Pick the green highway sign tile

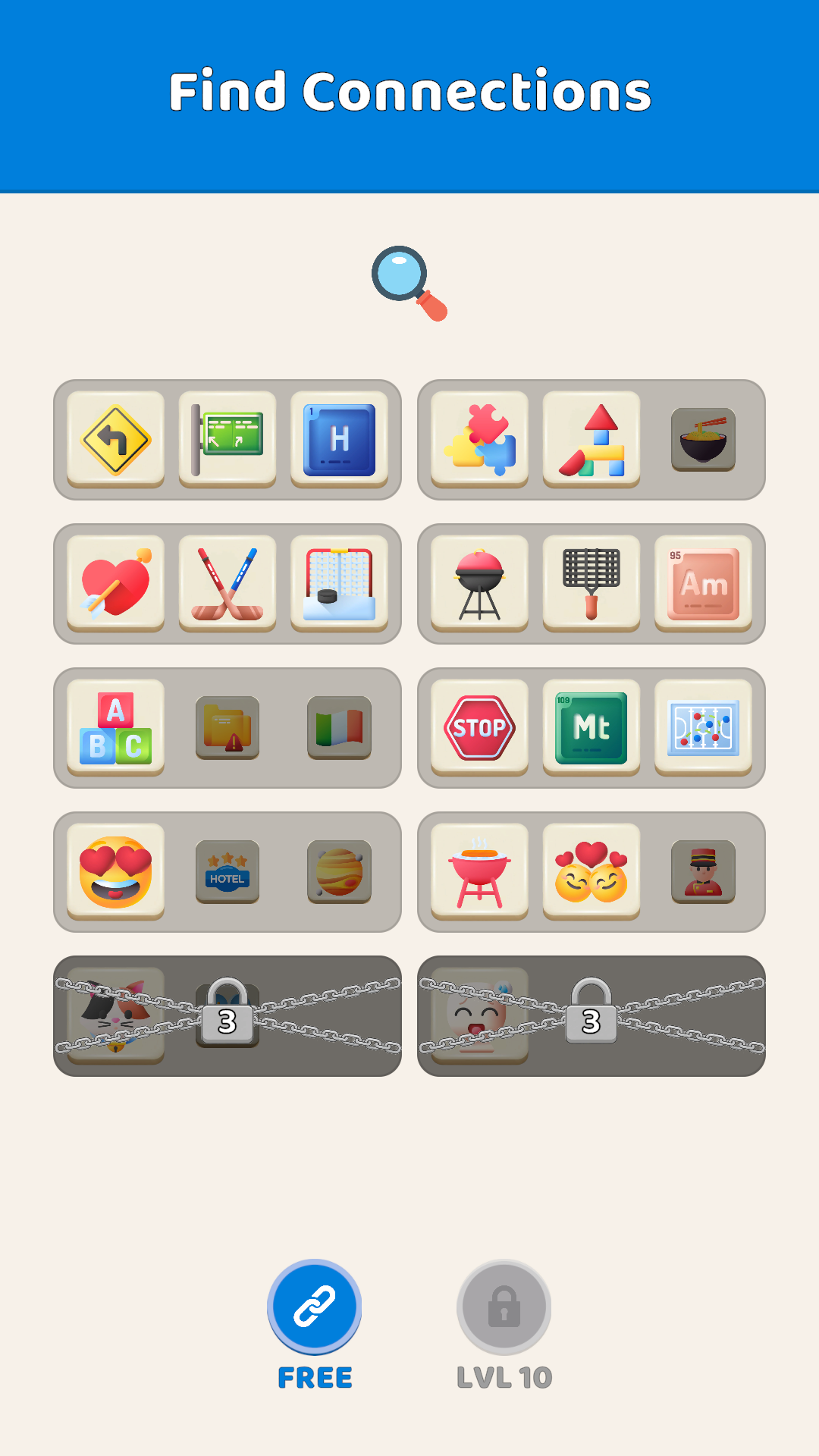tap(227, 440)
